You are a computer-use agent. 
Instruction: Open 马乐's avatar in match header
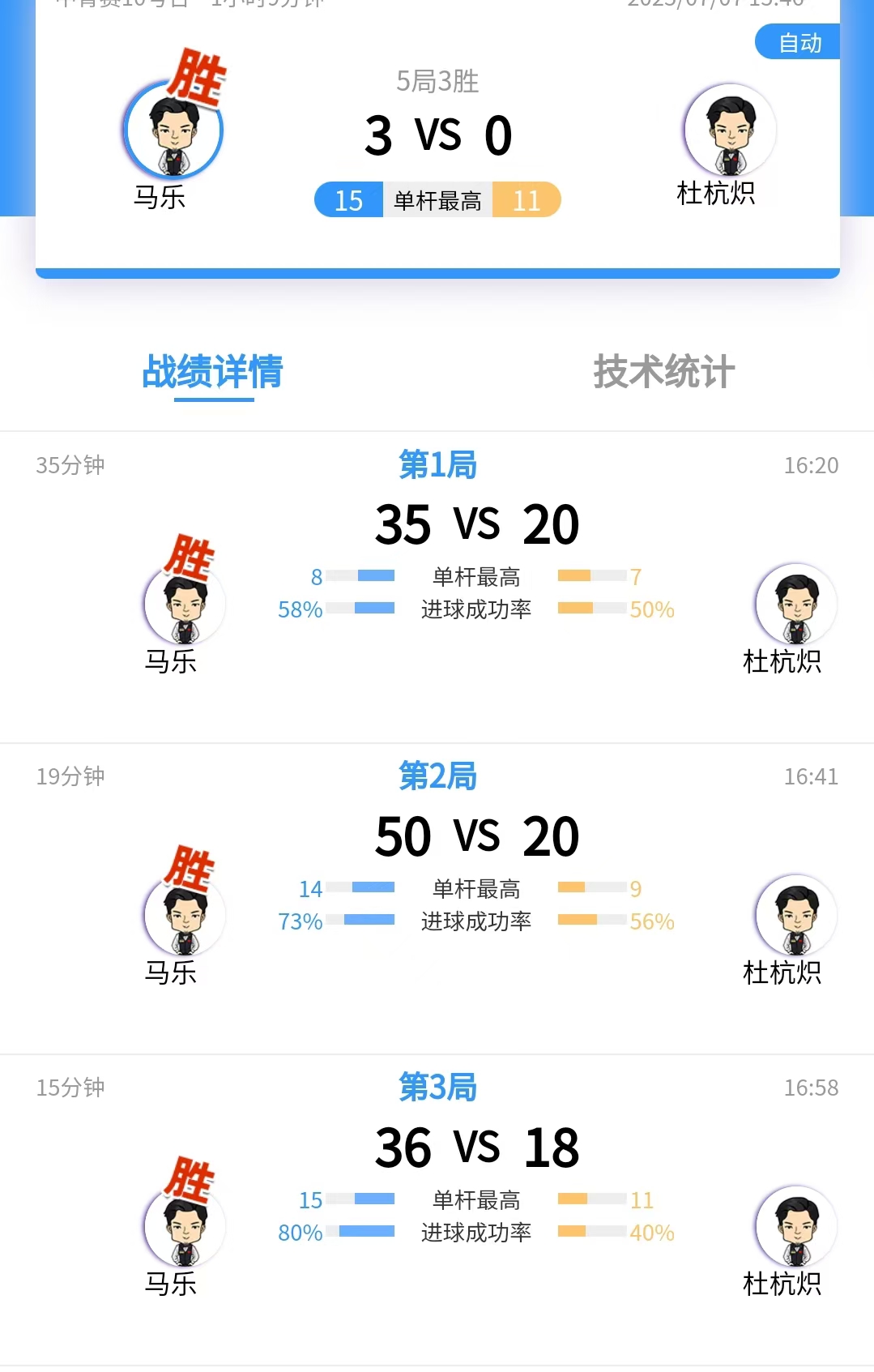tap(174, 131)
